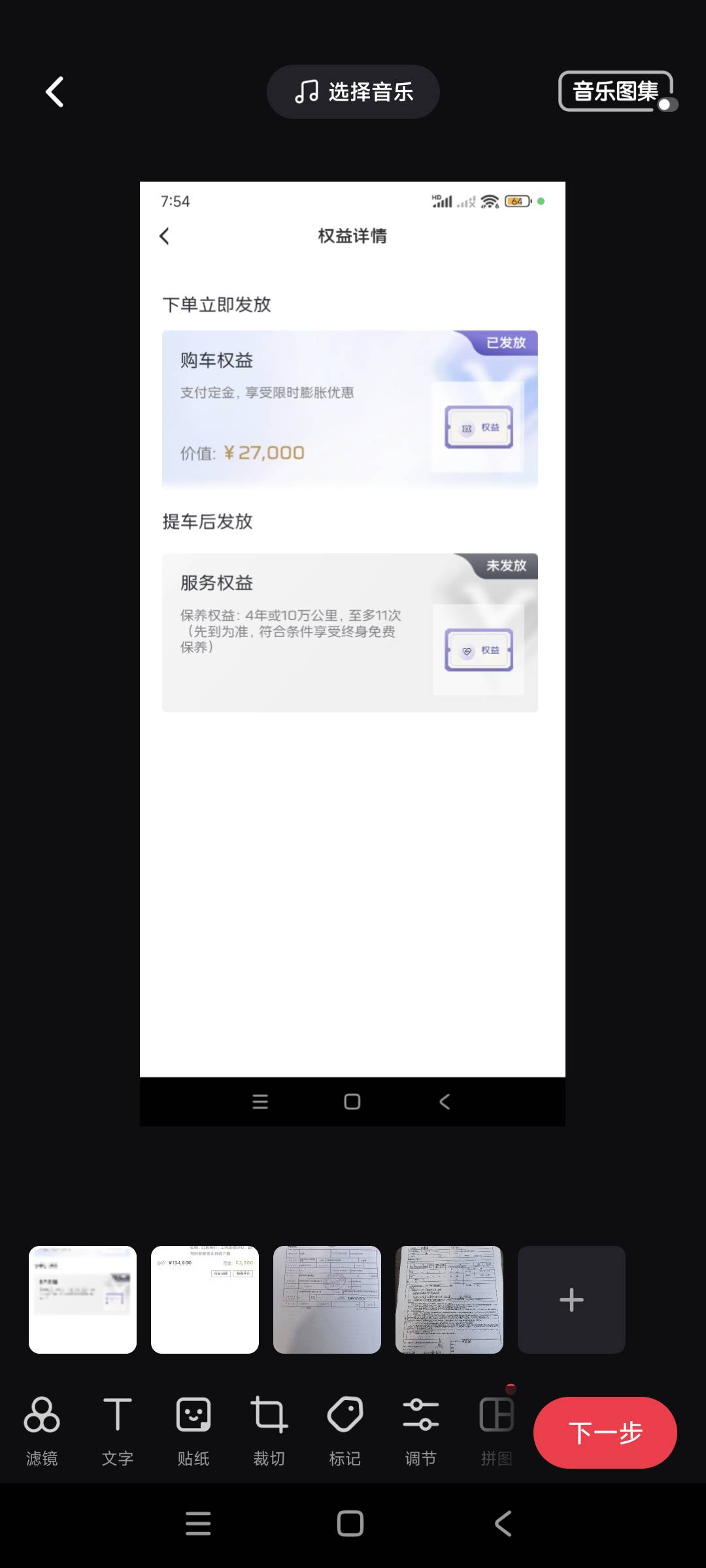The image size is (706, 1568).
Task: Select the second thumbnail showing ¥134,800
Action: coord(205,1299)
